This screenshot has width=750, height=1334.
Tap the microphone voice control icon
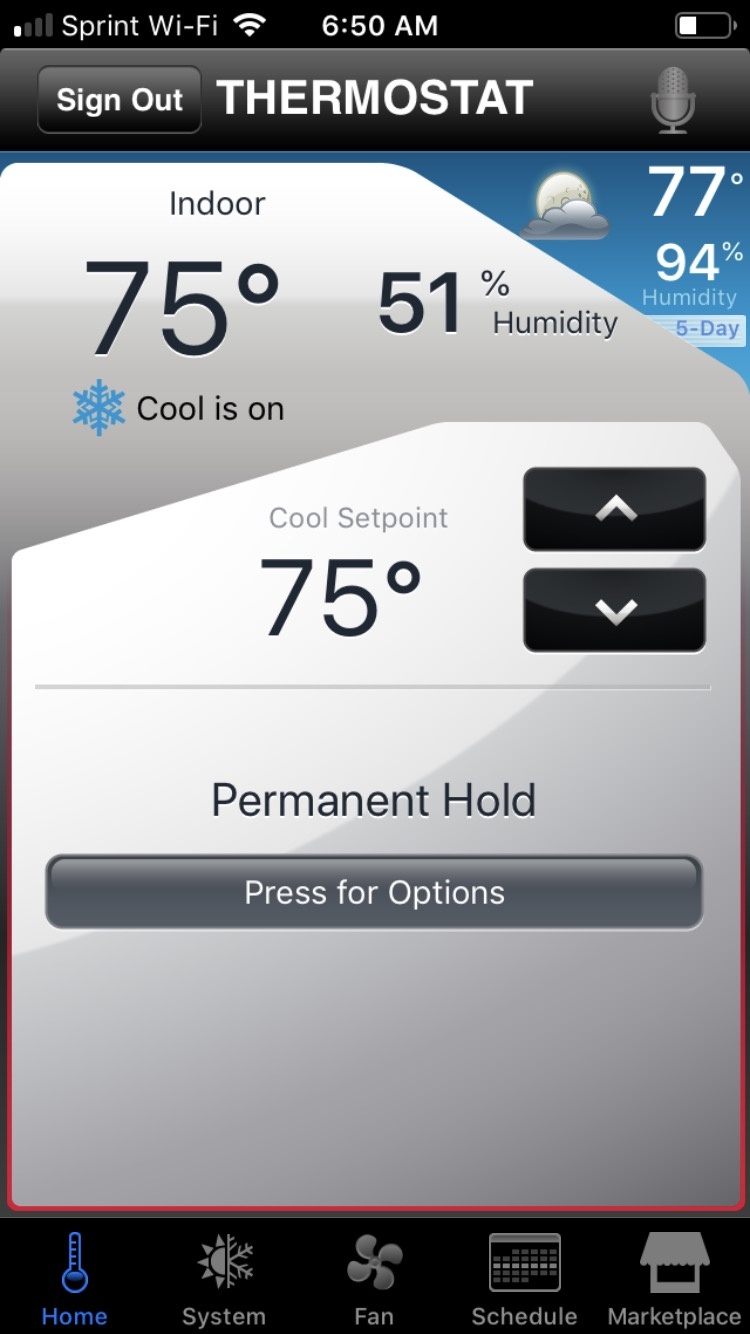[672, 100]
